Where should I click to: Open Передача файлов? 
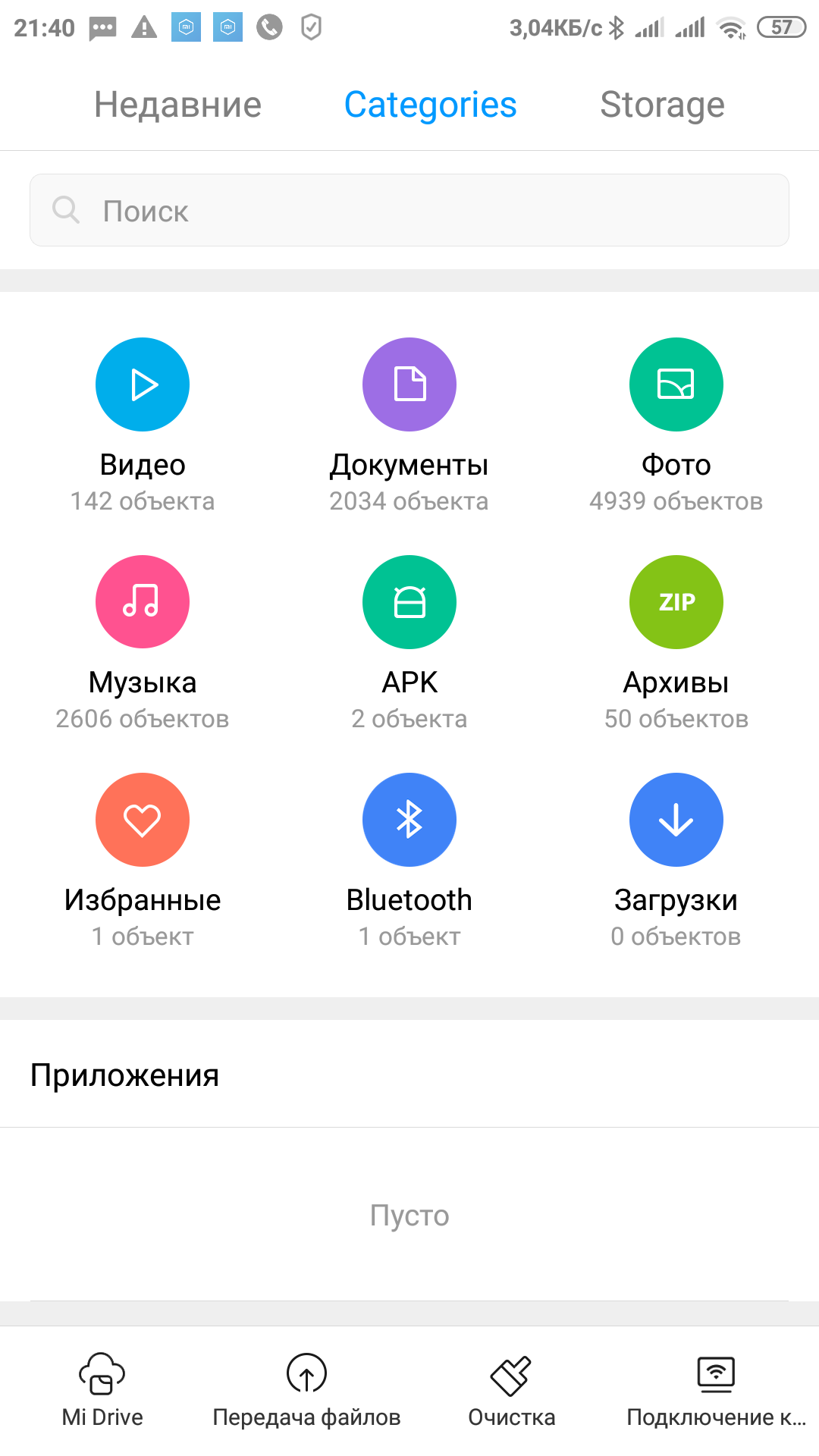tap(306, 1390)
